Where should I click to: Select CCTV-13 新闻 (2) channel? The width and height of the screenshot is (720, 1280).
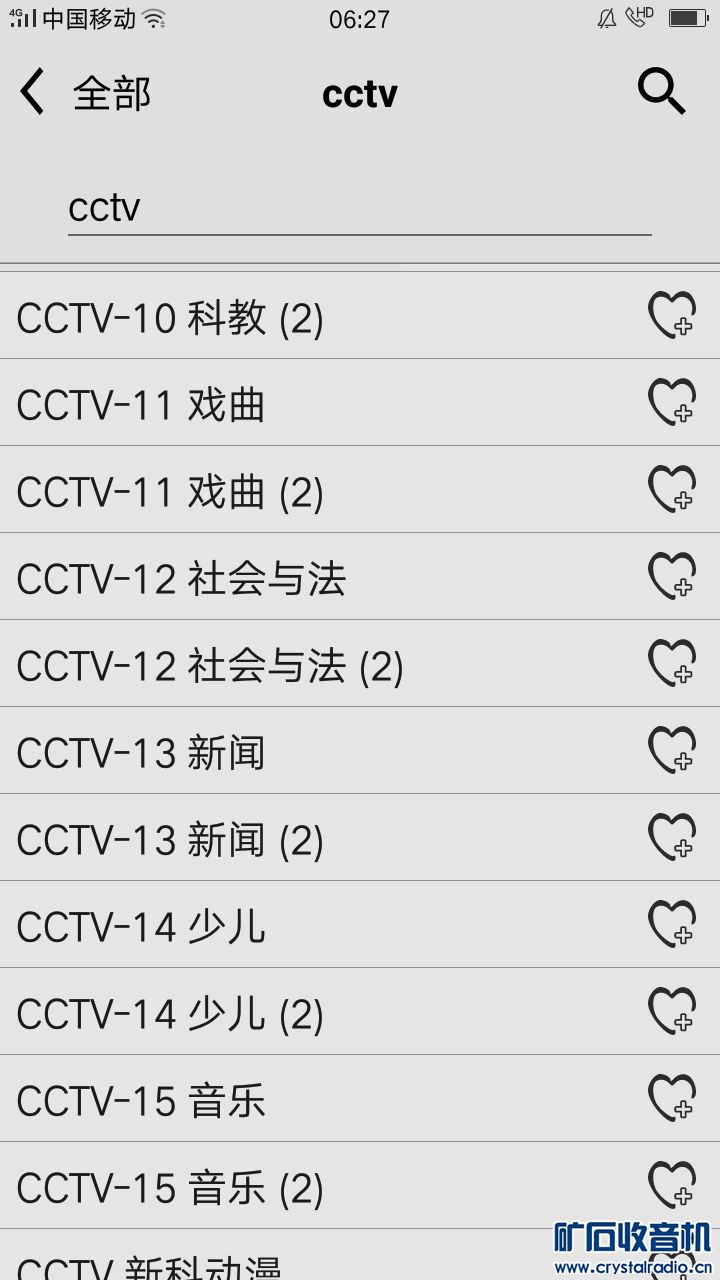[x=170, y=840]
